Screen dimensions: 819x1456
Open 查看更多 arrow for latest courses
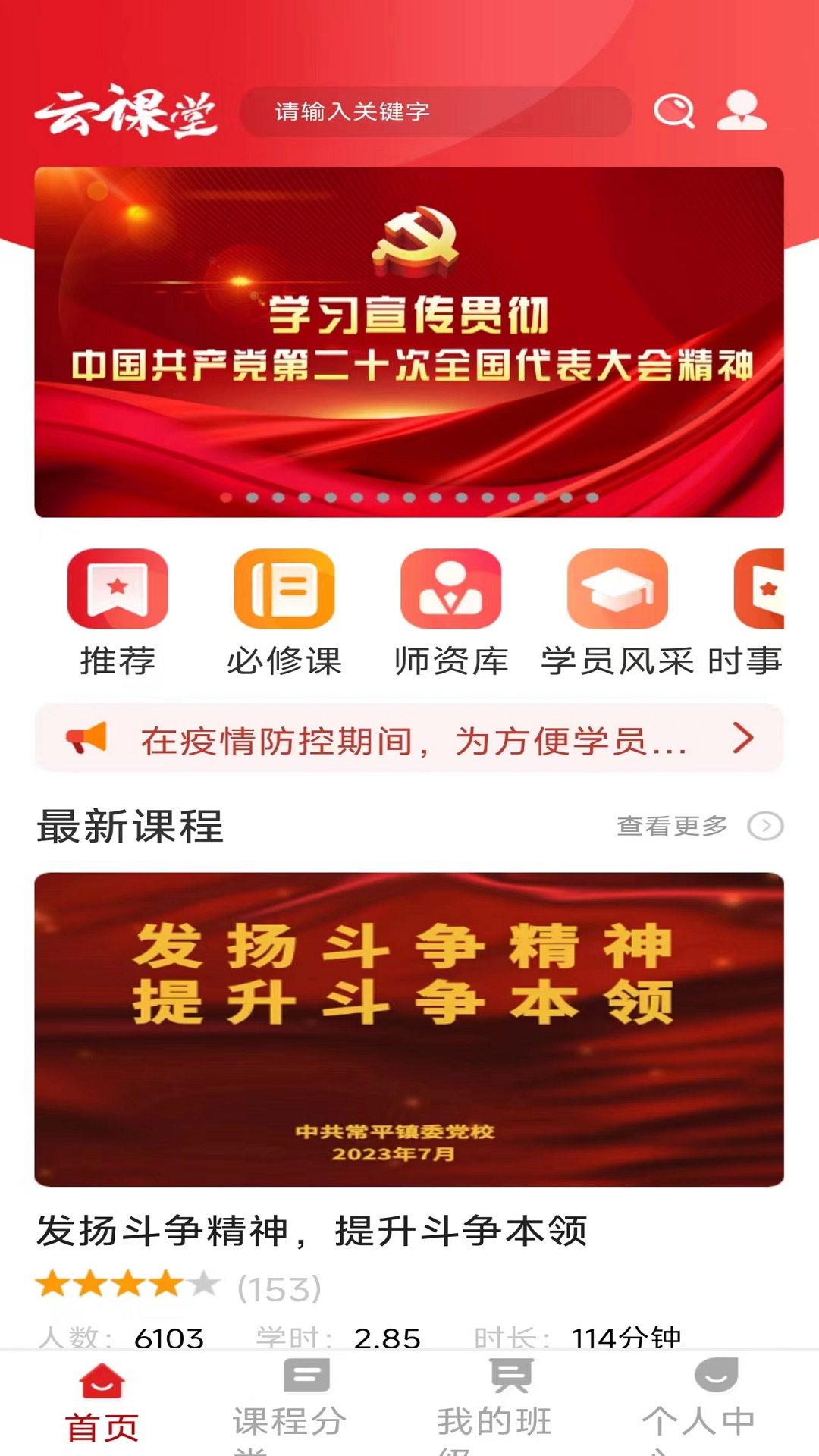coord(766,827)
